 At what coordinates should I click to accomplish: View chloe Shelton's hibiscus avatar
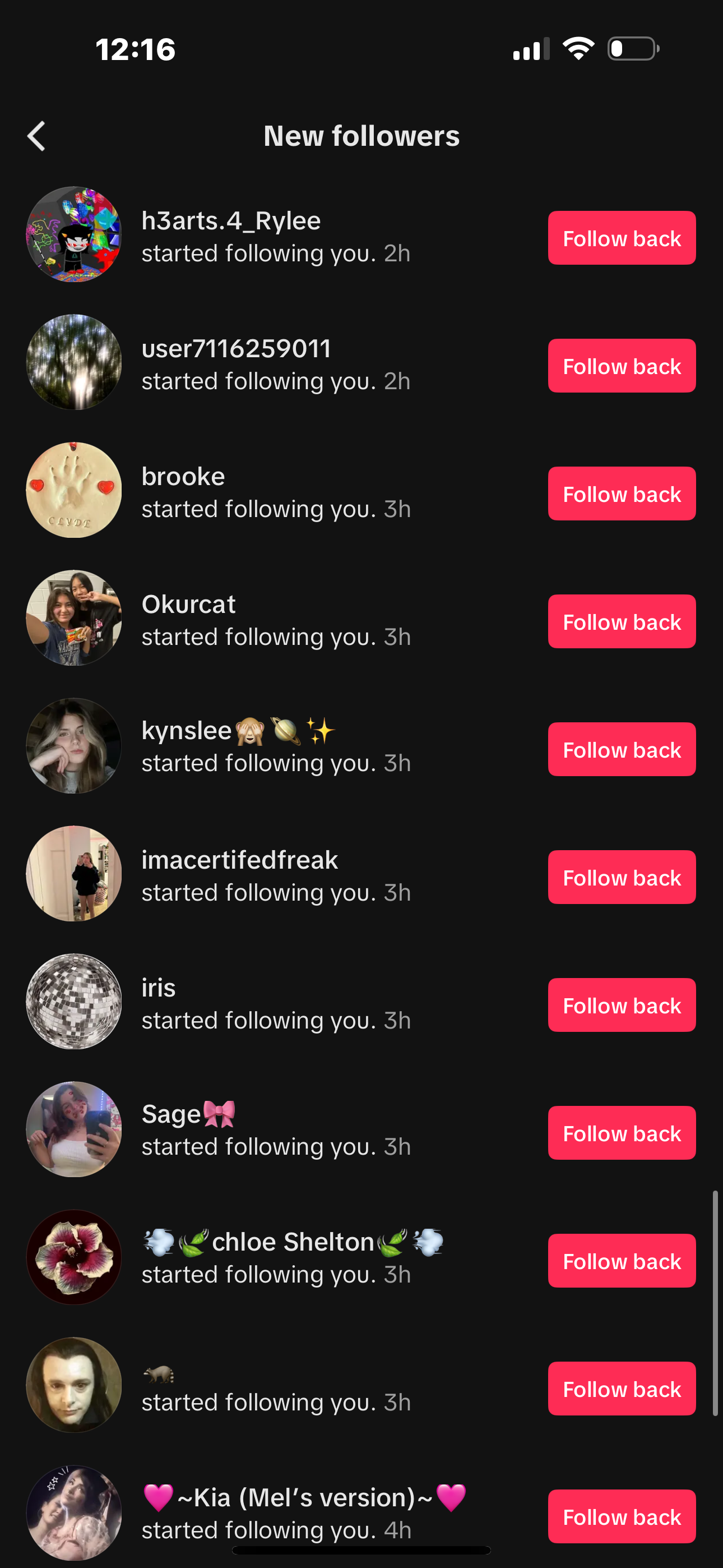[73, 1257]
